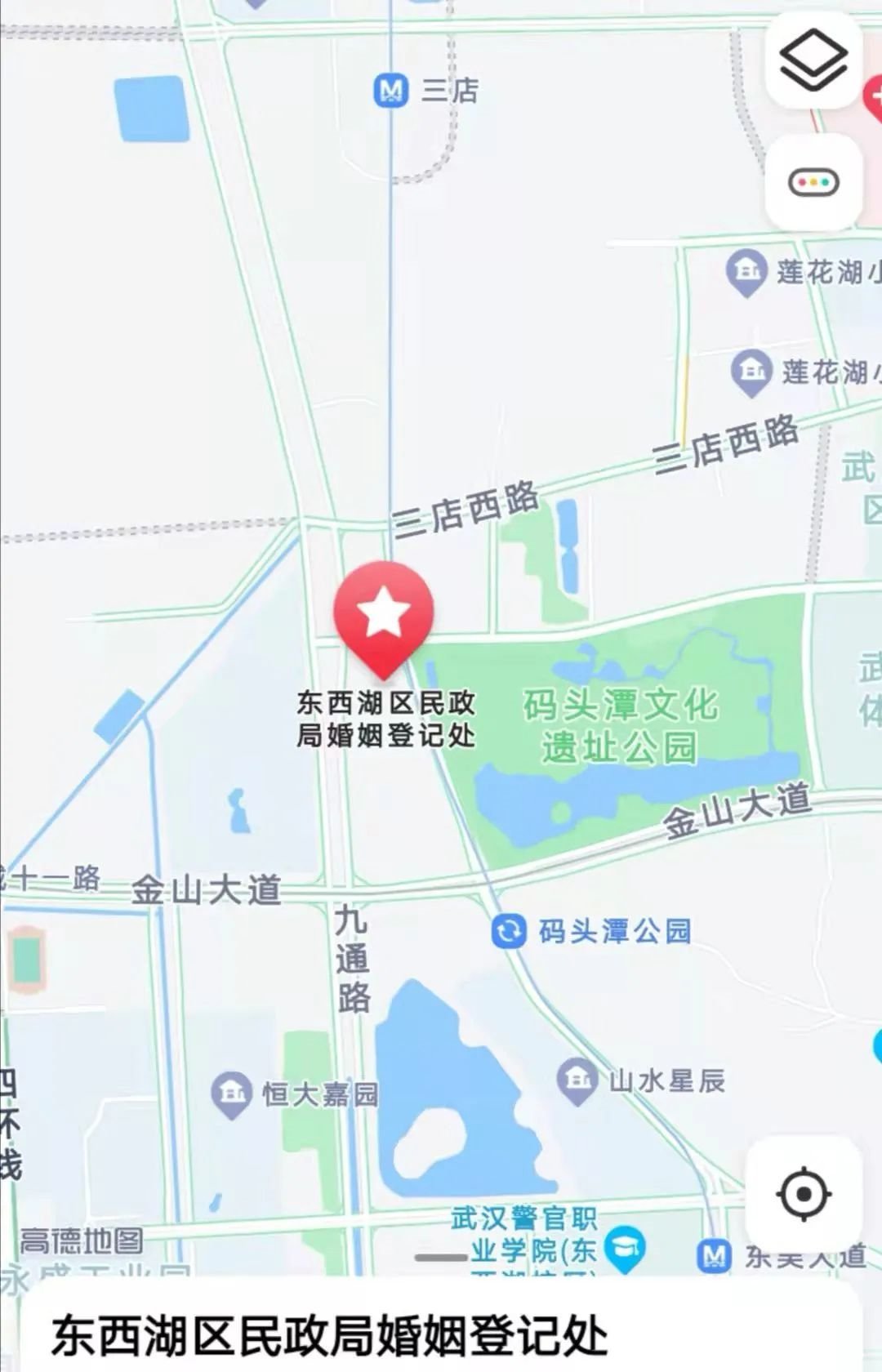The height and width of the screenshot is (1372, 882).
Task: Open the map layers selector
Action: 813,60
